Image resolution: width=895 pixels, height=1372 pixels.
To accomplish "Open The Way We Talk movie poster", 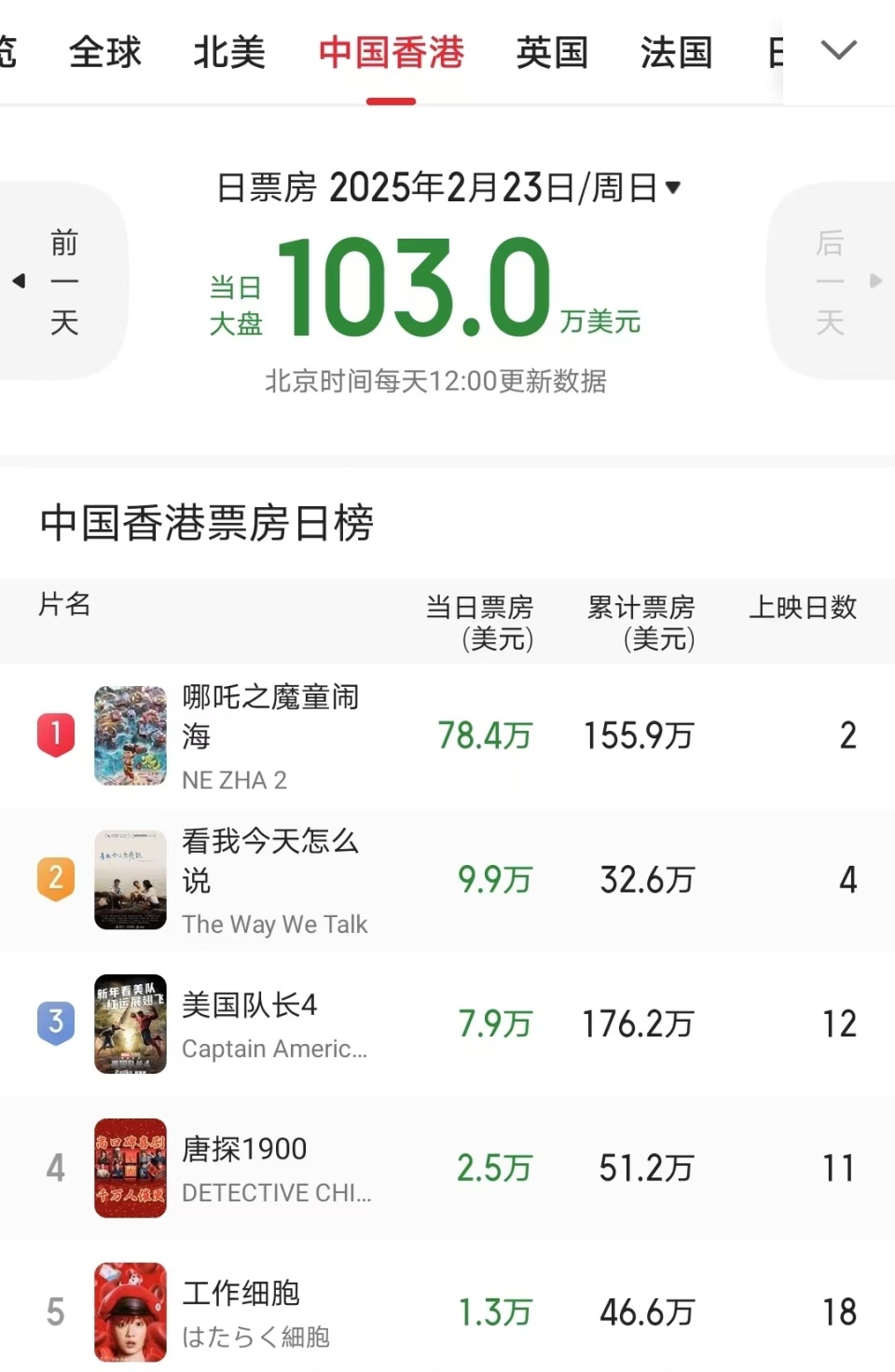I will [x=131, y=880].
